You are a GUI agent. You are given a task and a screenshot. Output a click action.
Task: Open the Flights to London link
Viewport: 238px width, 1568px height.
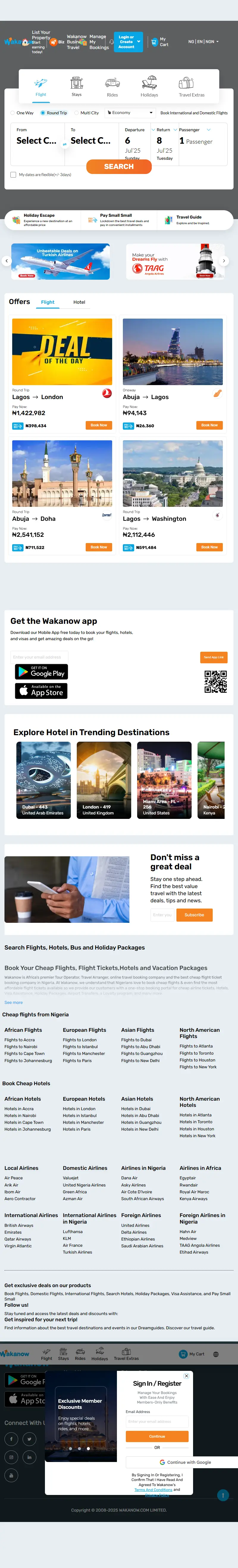click(x=79, y=1040)
